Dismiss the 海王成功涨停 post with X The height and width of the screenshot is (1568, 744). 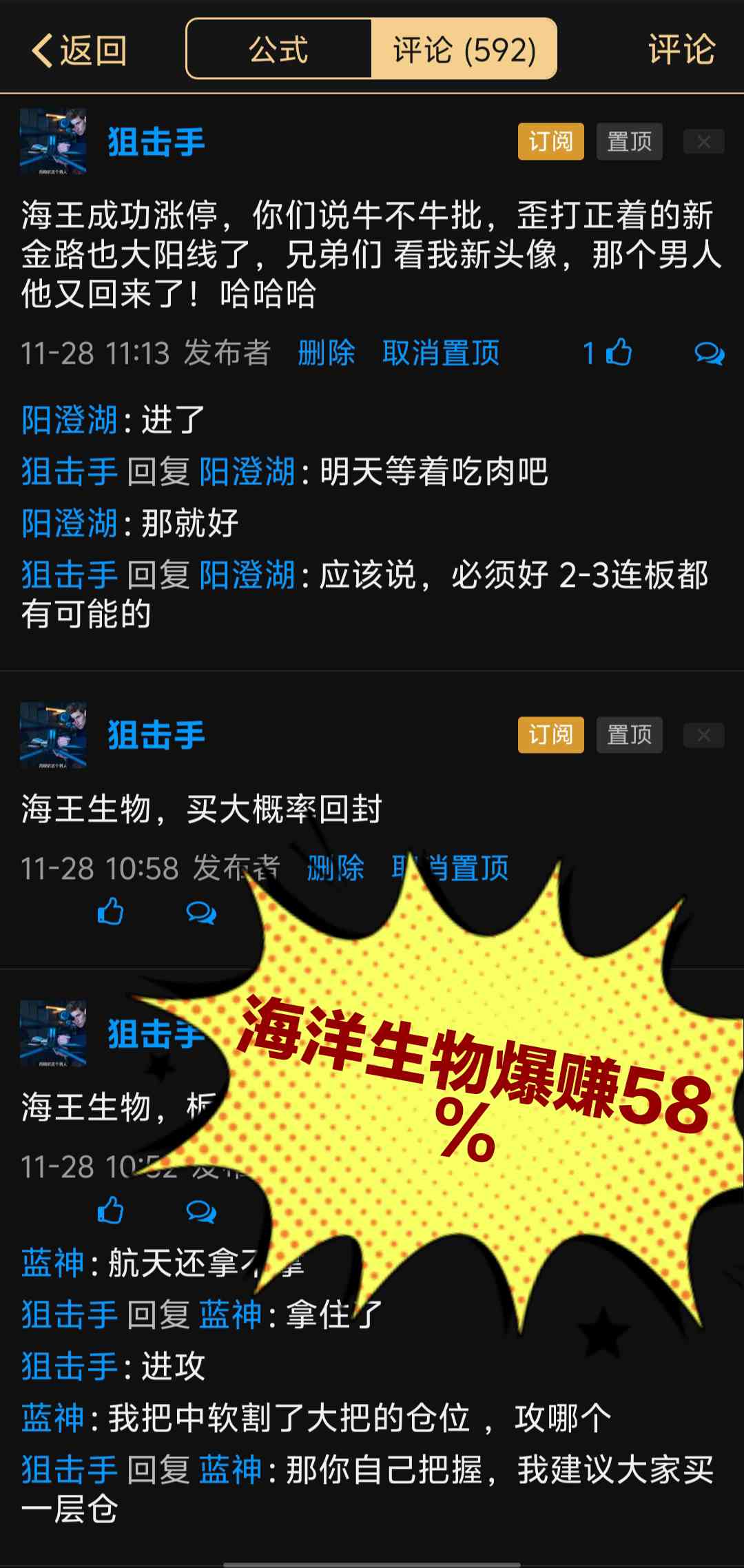[x=703, y=142]
